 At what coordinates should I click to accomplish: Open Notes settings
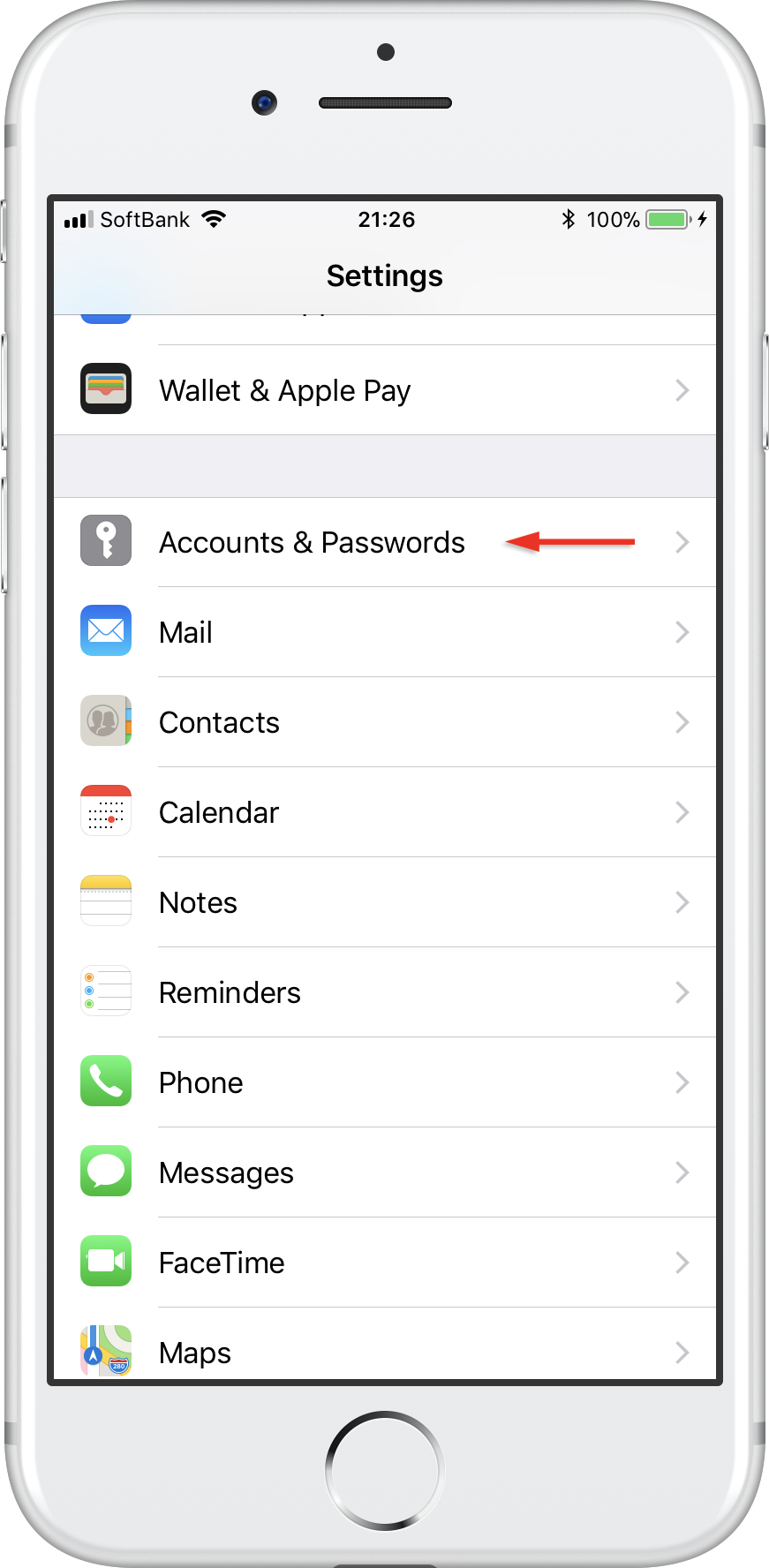385,902
